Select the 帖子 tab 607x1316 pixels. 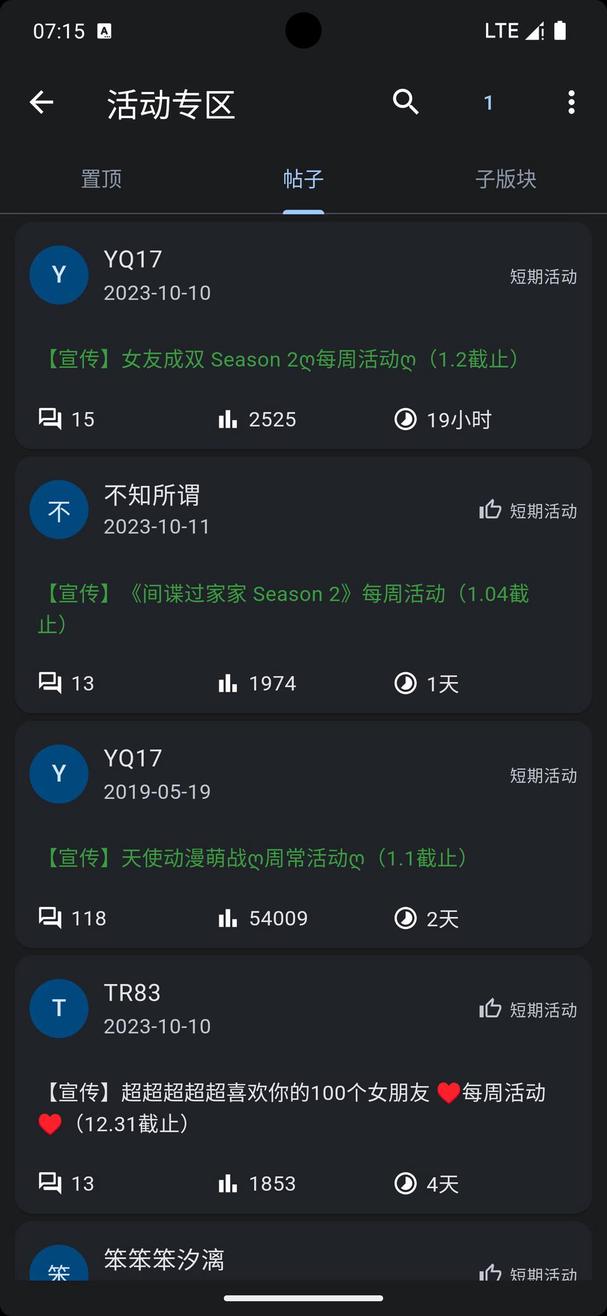(303, 179)
